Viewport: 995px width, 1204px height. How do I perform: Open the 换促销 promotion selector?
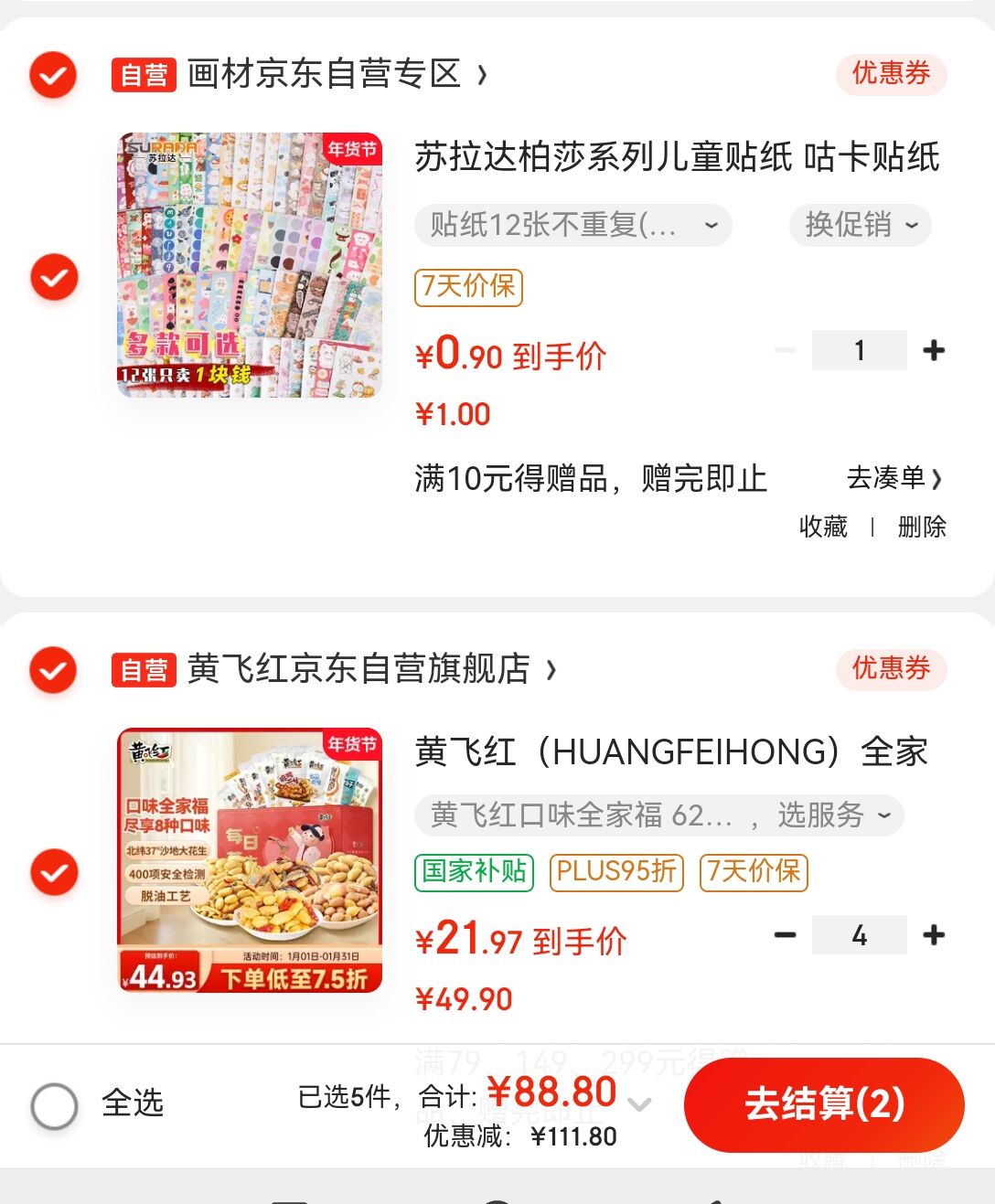860,225
